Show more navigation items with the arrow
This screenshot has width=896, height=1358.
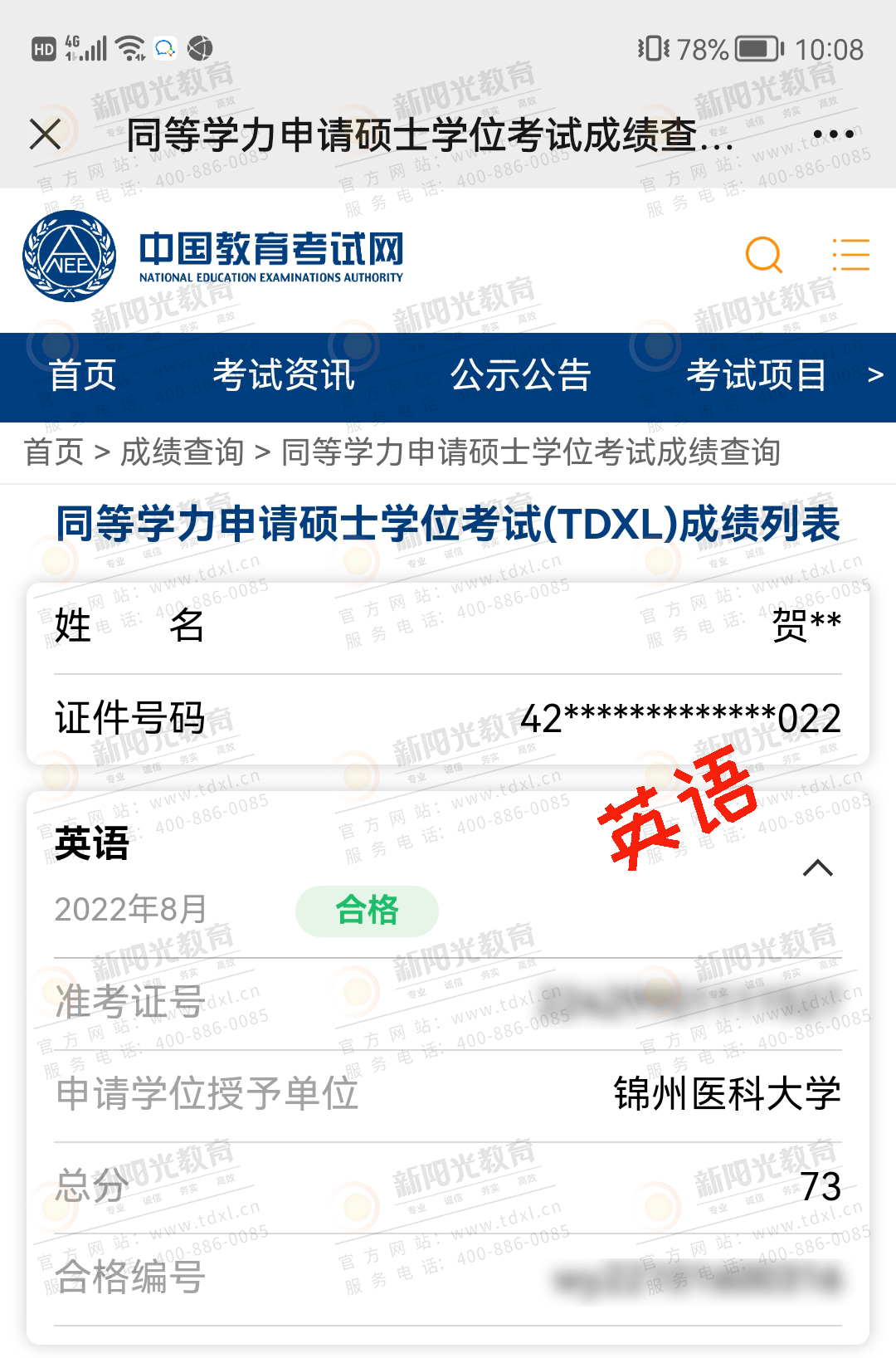click(x=874, y=375)
